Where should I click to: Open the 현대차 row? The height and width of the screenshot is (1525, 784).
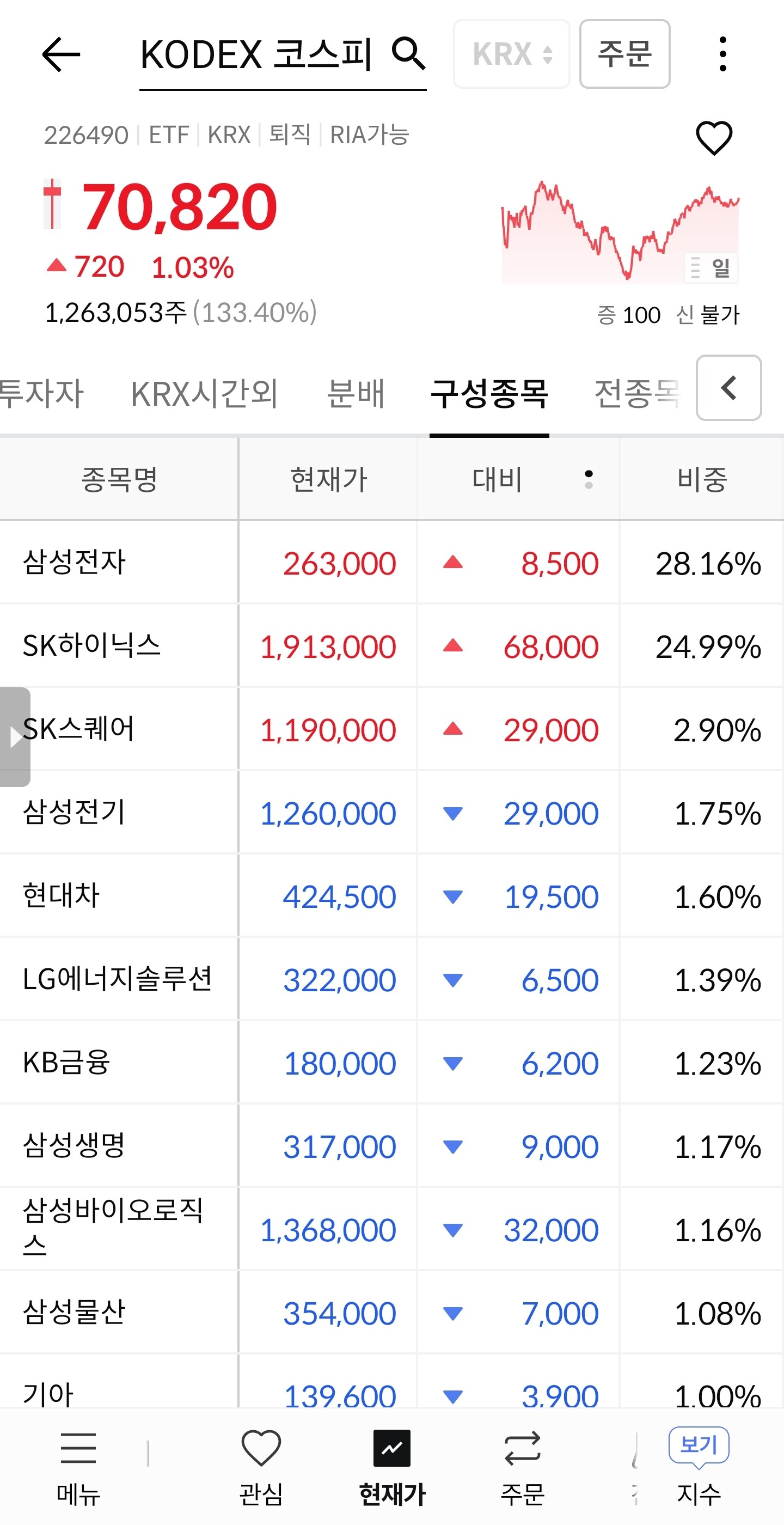coord(391,896)
